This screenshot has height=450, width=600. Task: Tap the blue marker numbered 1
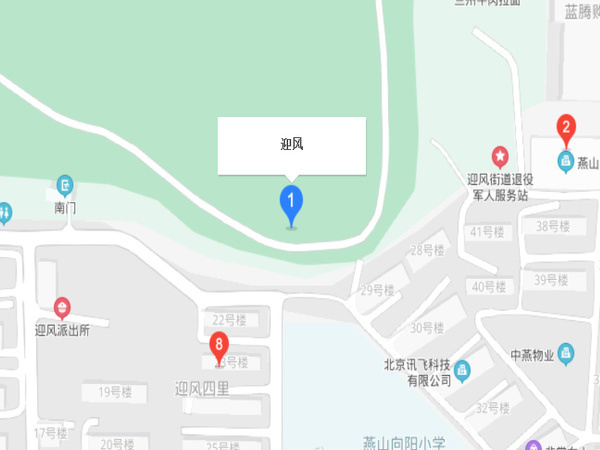pos(291,204)
